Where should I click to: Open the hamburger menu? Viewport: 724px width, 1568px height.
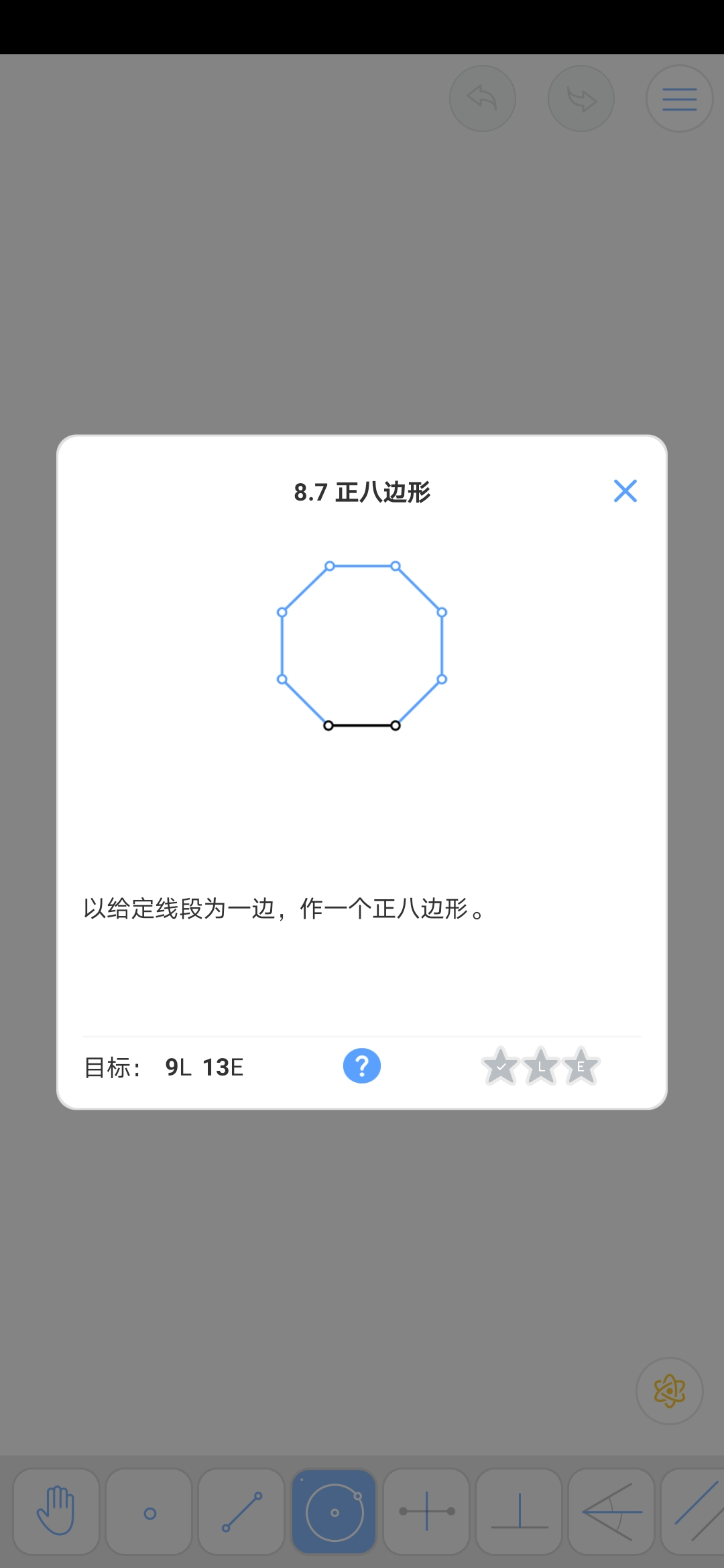(679, 99)
